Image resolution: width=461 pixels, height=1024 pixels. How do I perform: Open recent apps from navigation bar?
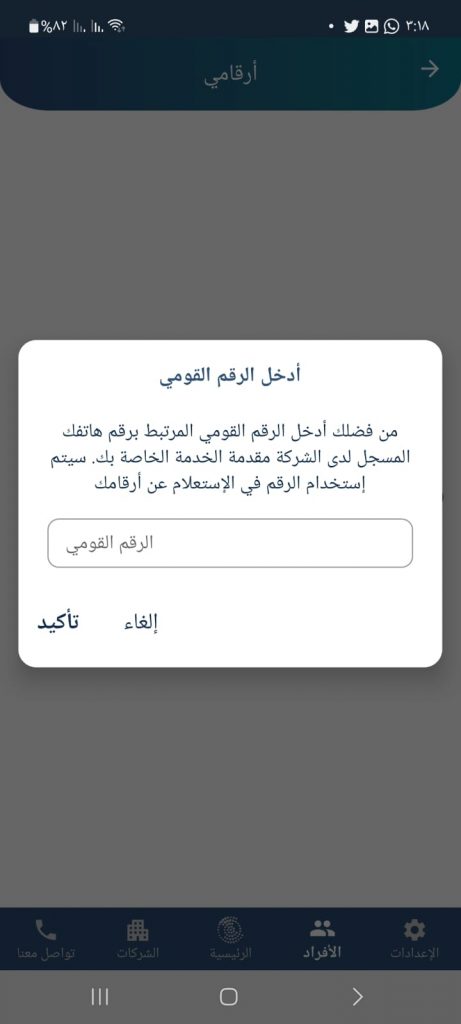click(100, 996)
